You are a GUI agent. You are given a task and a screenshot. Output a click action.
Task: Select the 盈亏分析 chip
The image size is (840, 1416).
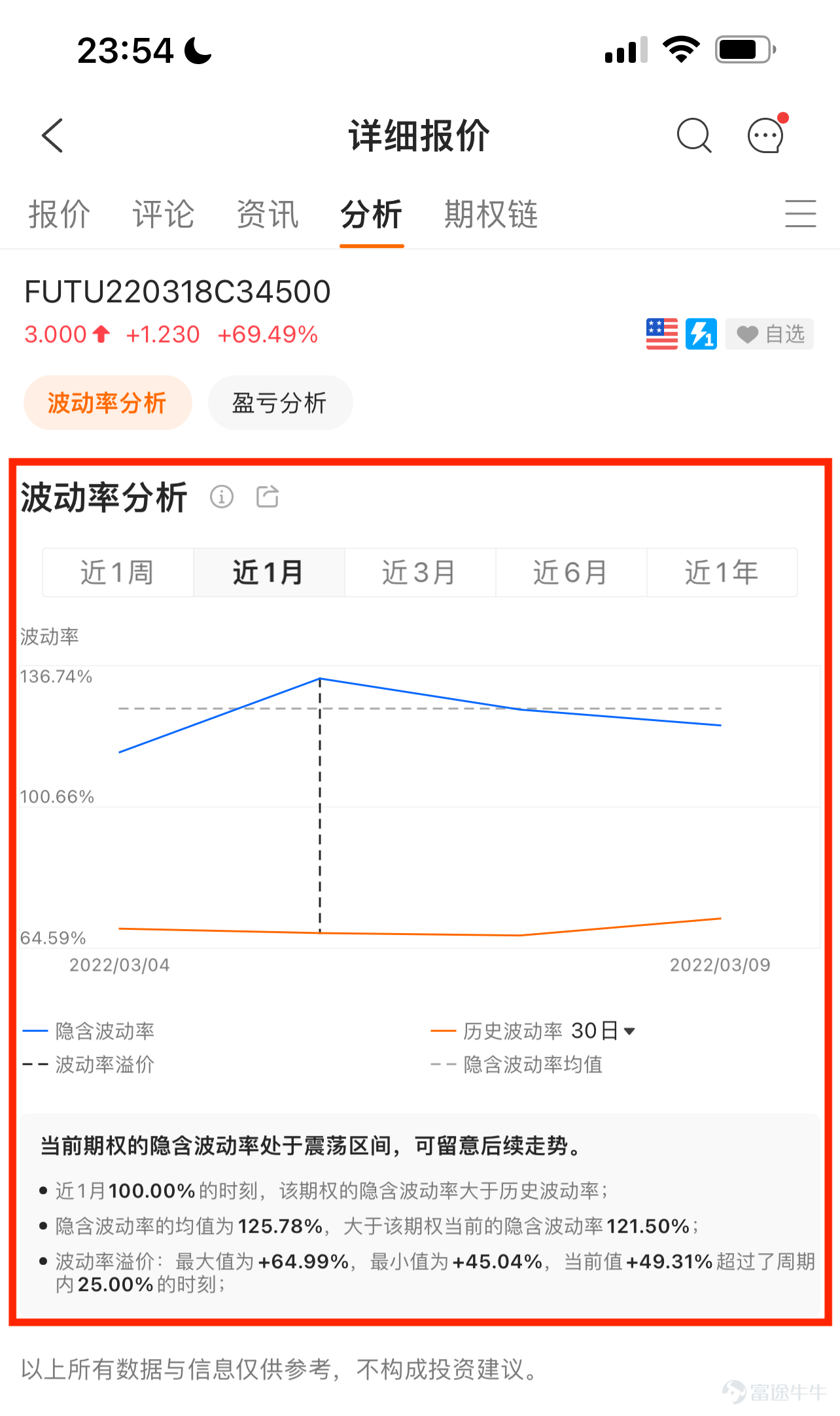[x=280, y=402]
